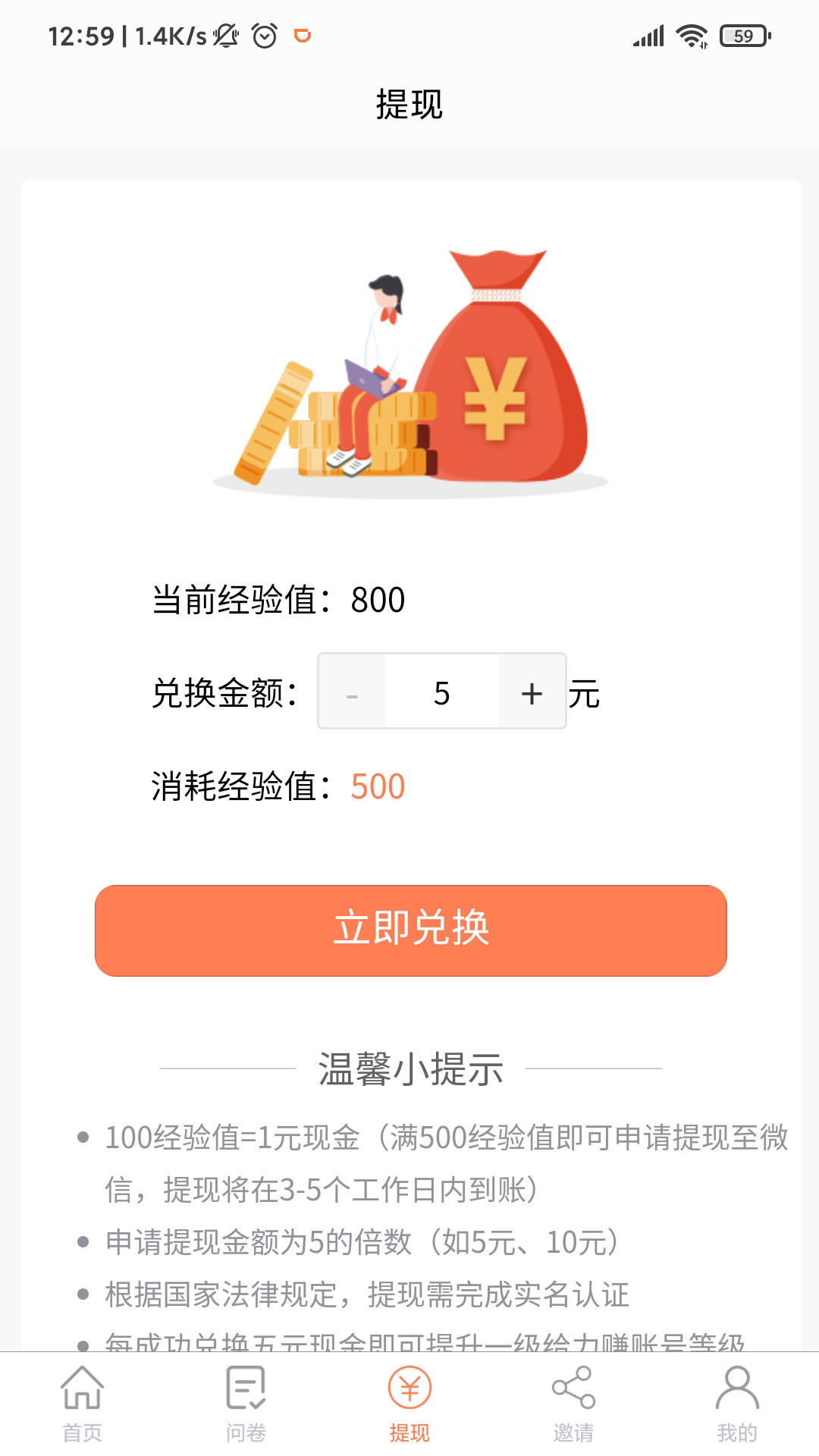Tap 立即兑换 to redeem now
The image size is (819, 1456).
(x=410, y=930)
